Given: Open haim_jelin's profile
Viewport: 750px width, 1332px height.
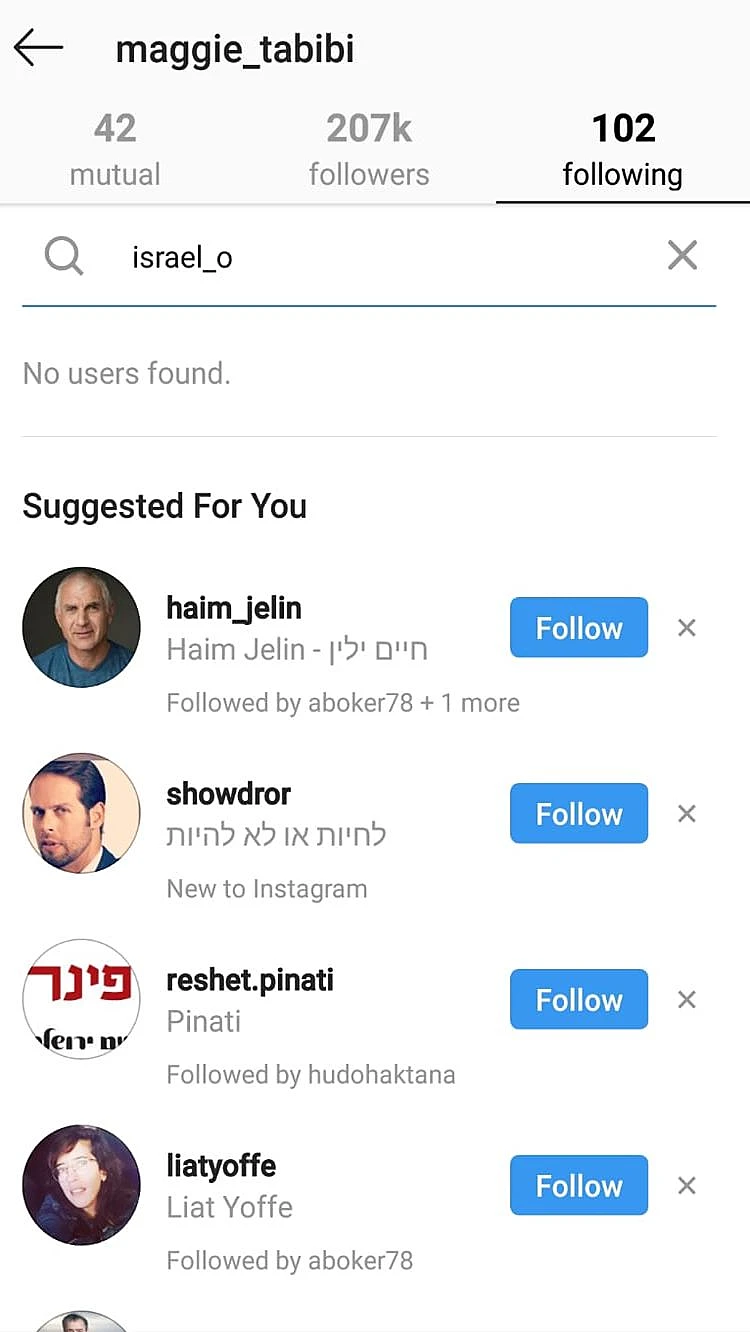Looking at the screenshot, I should [233, 608].
